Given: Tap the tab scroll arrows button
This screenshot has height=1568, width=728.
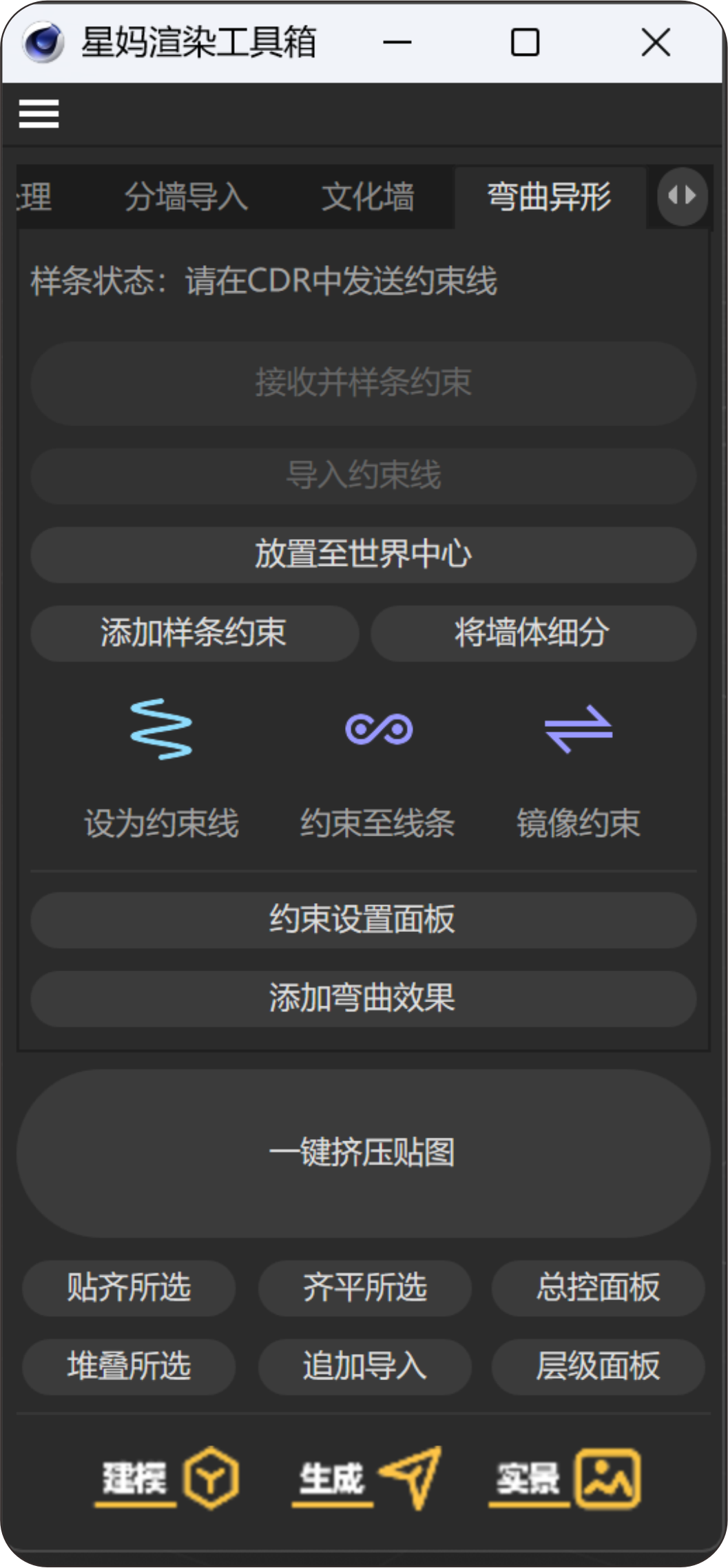Looking at the screenshot, I should 682,197.
